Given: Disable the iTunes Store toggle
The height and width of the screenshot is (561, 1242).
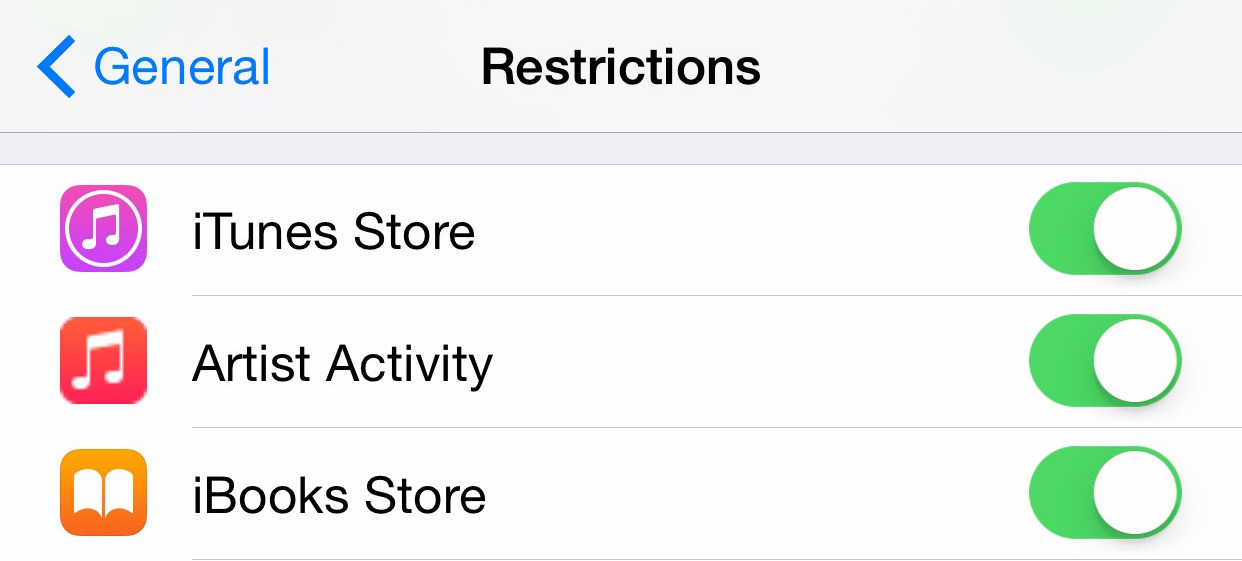Looking at the screenshot, I should click(x=1105, y=229).
